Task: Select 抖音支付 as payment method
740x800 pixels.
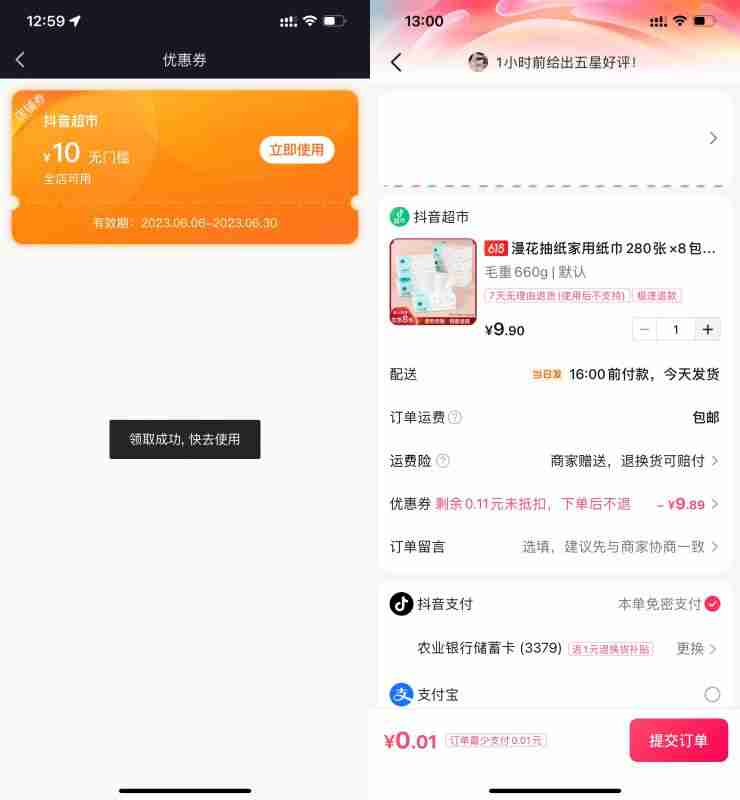Action: [712, 604]
